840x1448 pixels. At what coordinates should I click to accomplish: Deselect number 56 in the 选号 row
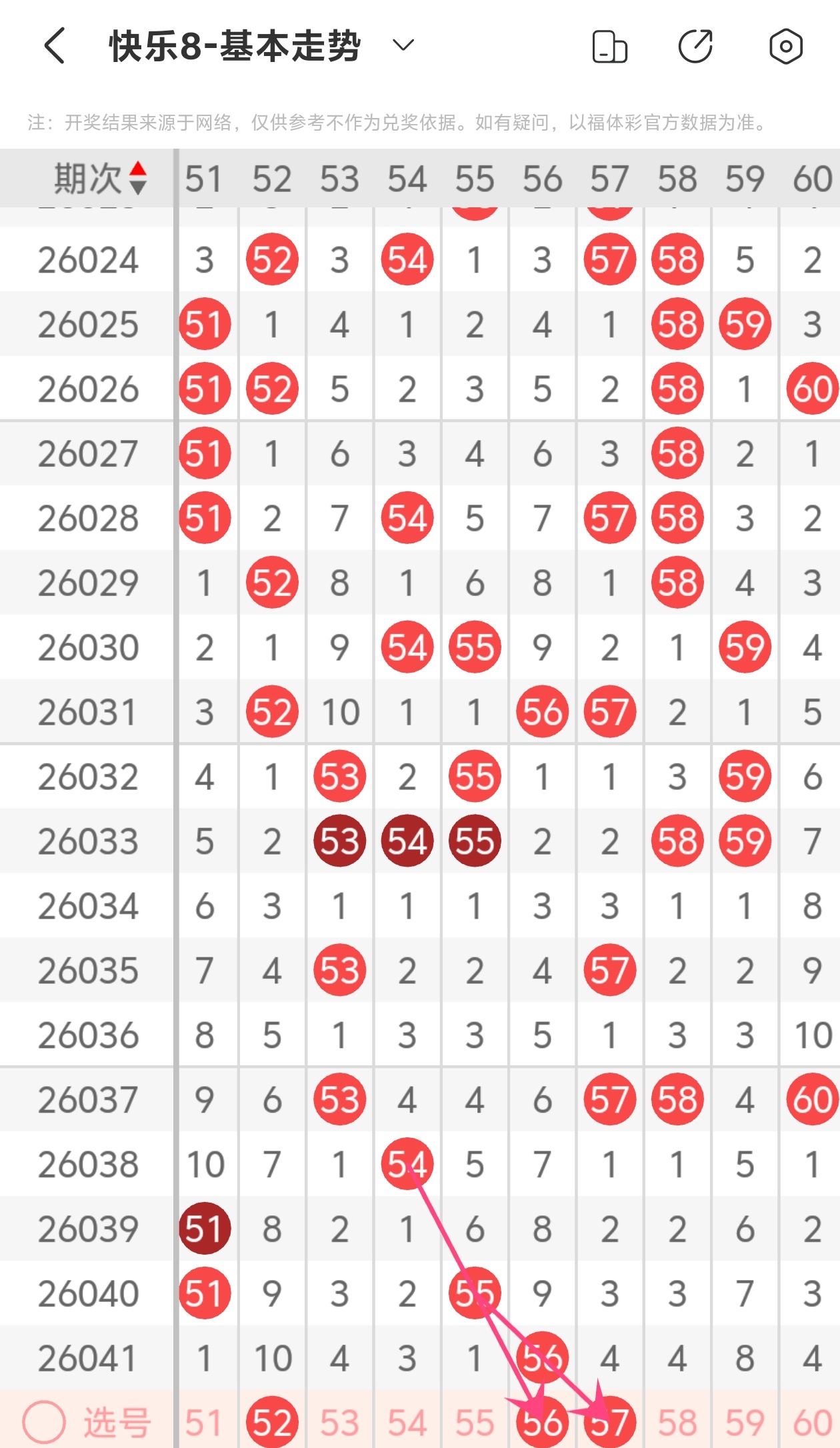(x=542, y=1422)
